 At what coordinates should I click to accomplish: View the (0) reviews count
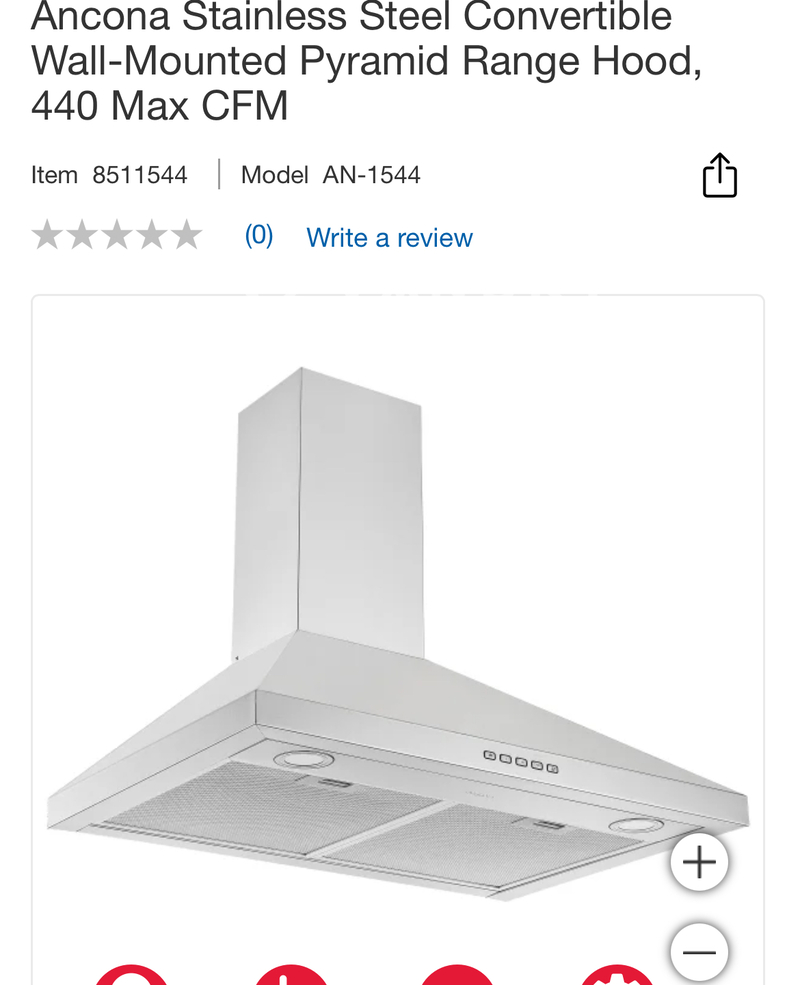(x=259, y=236)
